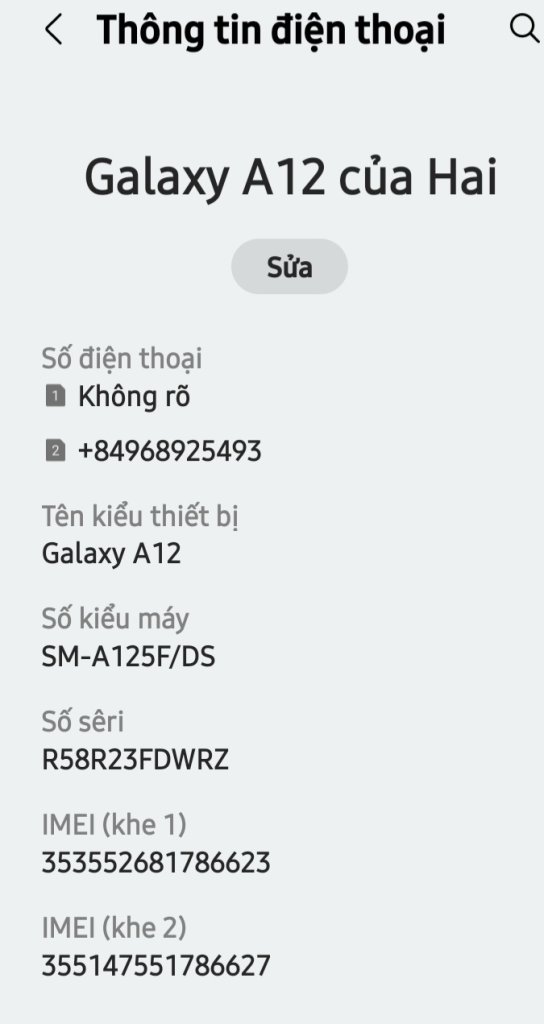Tap the Sửa button to rename the device
The height and width of the screenshot is (1024, 544).
[x=289, y=266]
